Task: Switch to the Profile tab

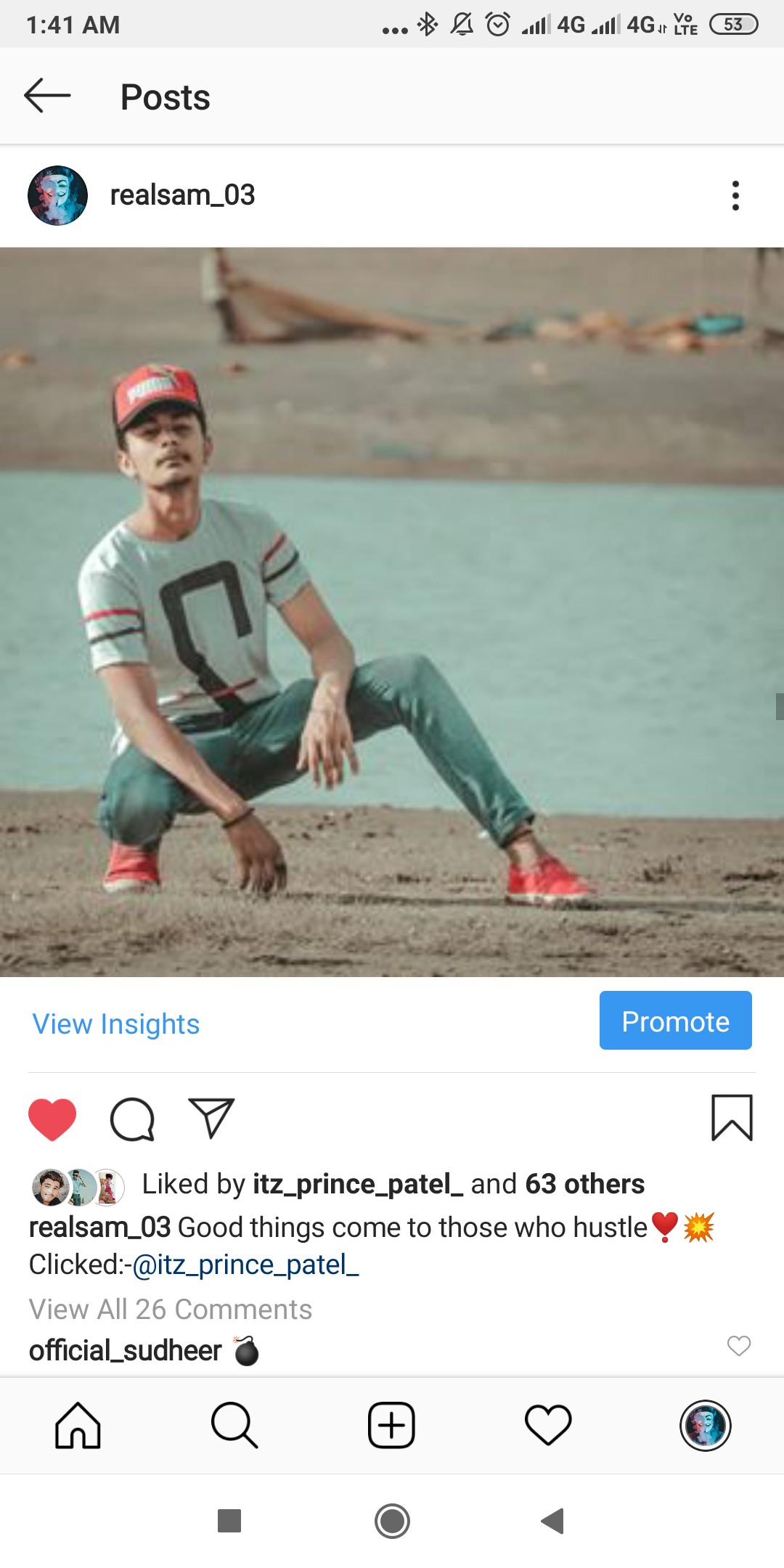Action: point(705,1426)
